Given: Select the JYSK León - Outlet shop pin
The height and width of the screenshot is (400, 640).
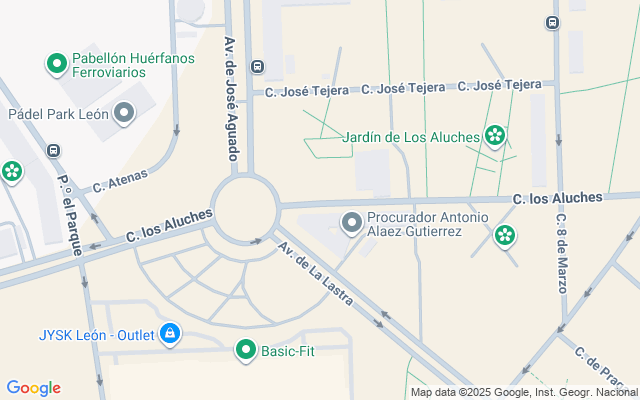Looking at the screenshot, I should (170, 334).
